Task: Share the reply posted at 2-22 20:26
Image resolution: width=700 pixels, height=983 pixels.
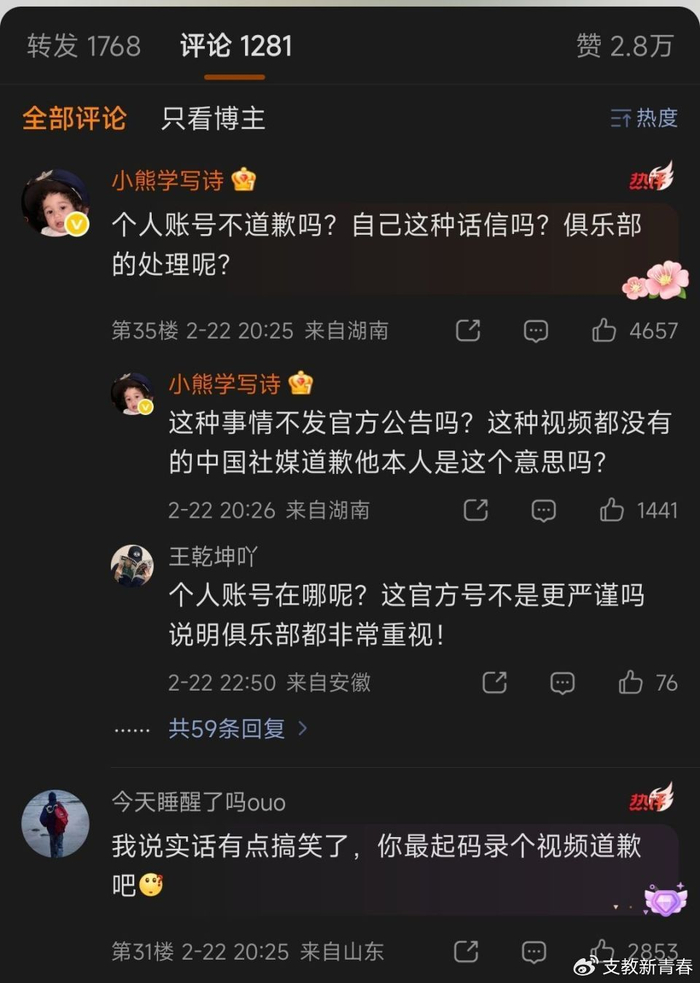Action: (x=476, y=510)
